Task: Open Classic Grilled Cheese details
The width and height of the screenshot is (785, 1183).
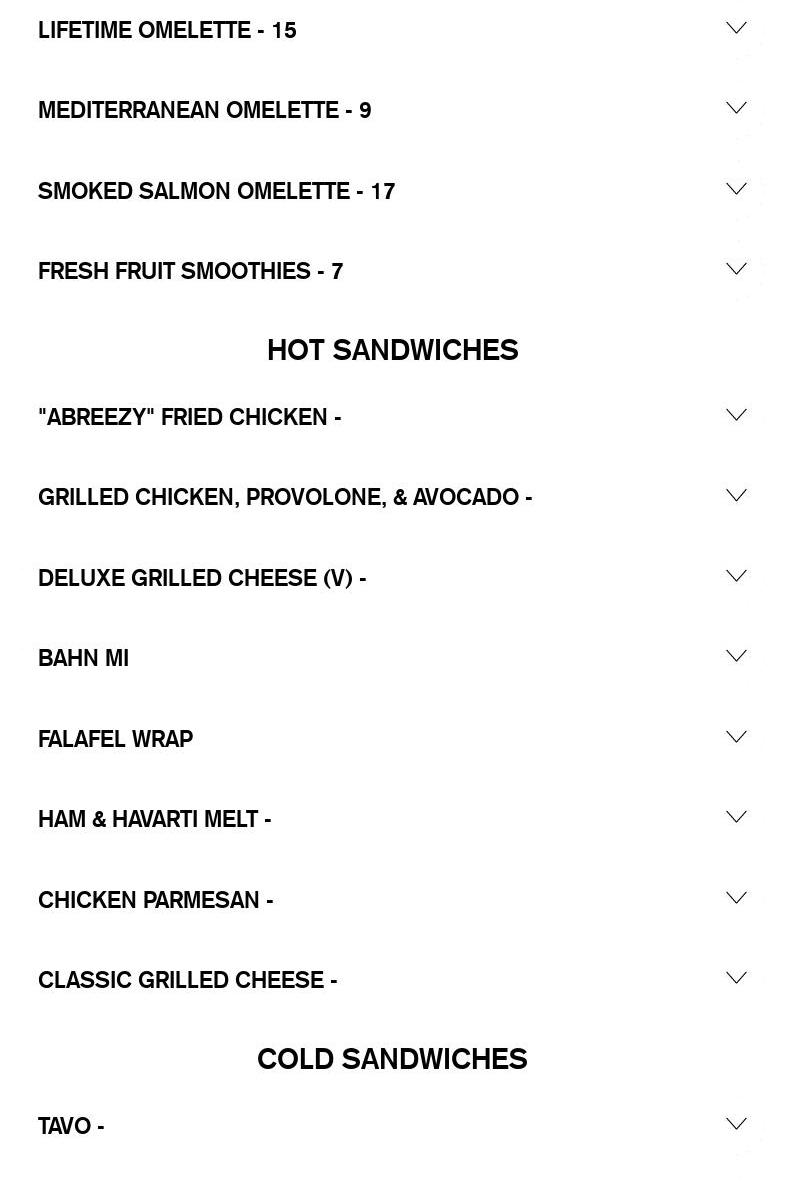Action: pyautogui.click(x=736, y=979)
